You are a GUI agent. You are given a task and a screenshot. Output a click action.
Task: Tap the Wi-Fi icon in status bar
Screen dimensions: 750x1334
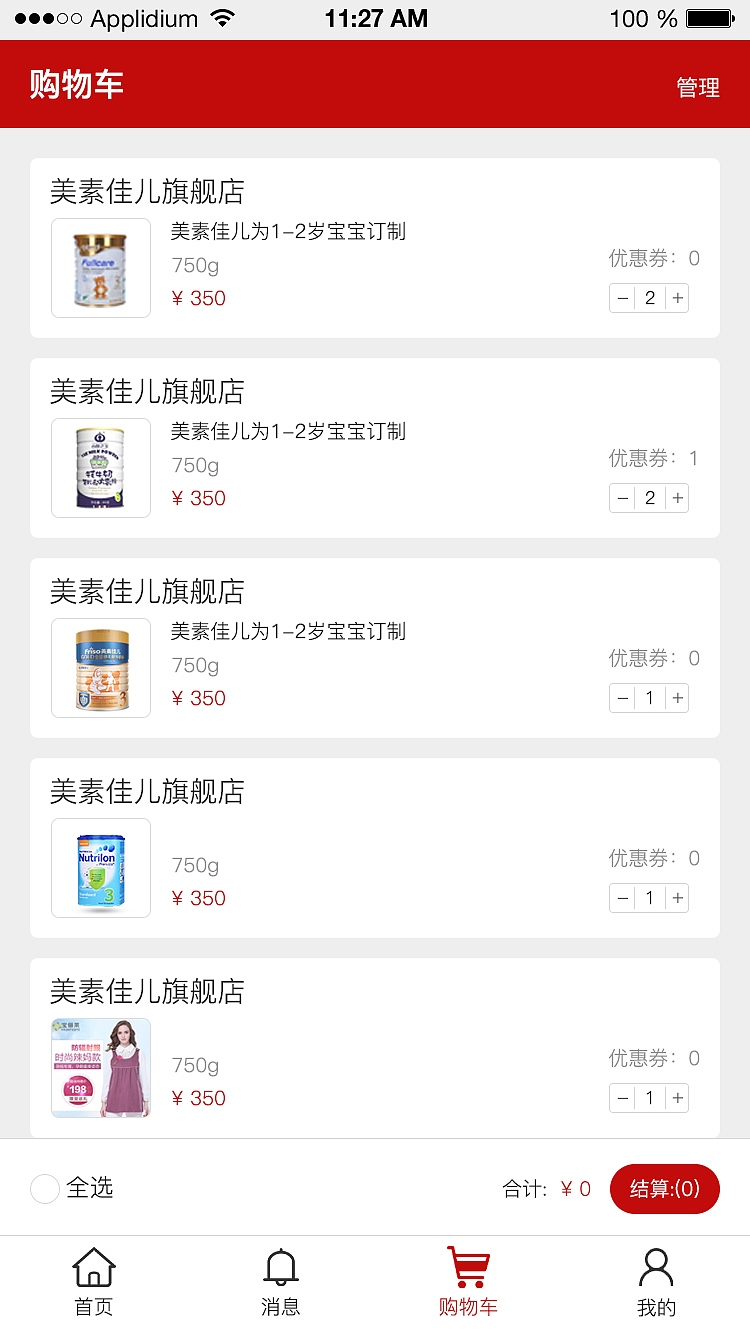pos(222,17)
